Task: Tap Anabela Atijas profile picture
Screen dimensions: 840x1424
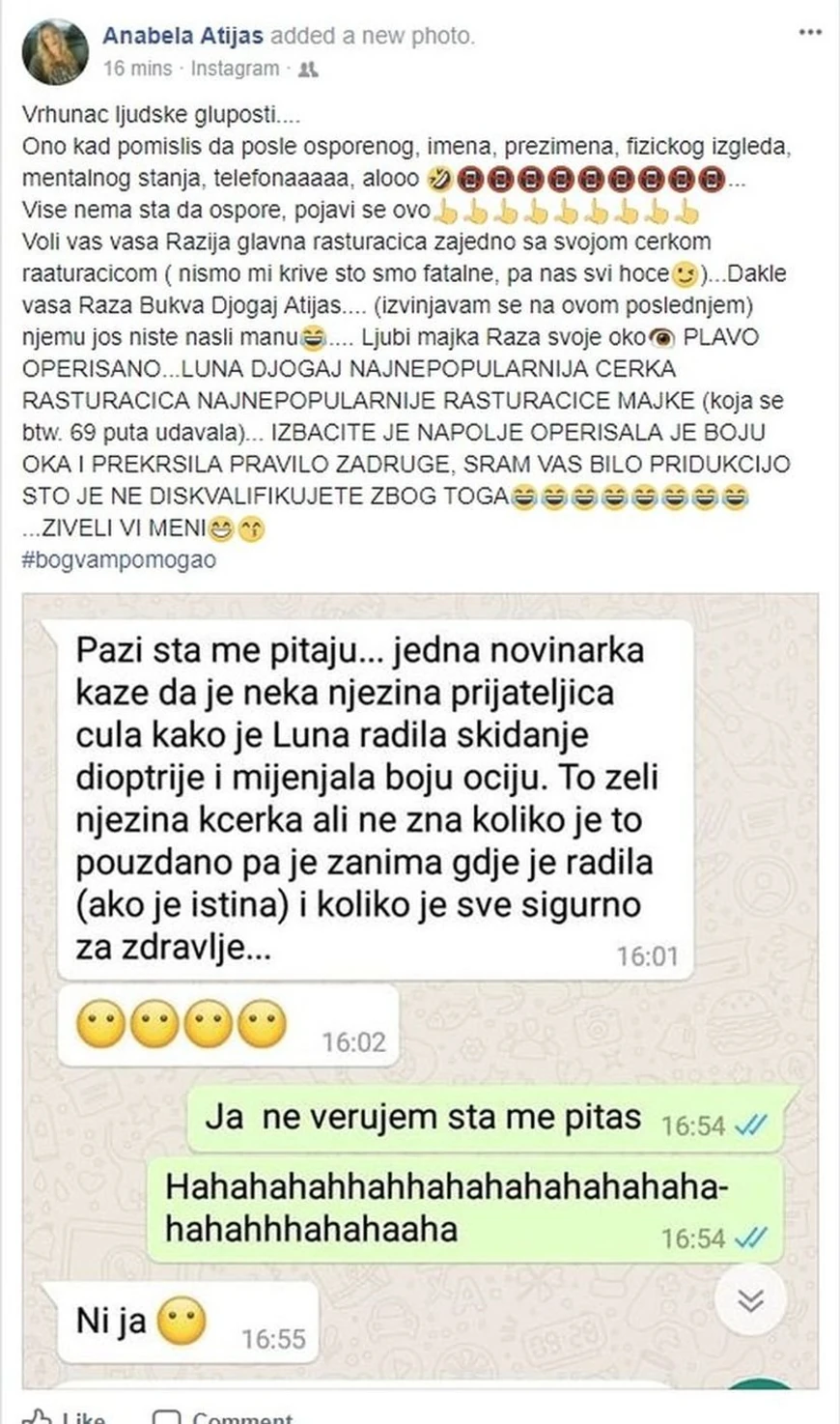Action: point(56,51)
